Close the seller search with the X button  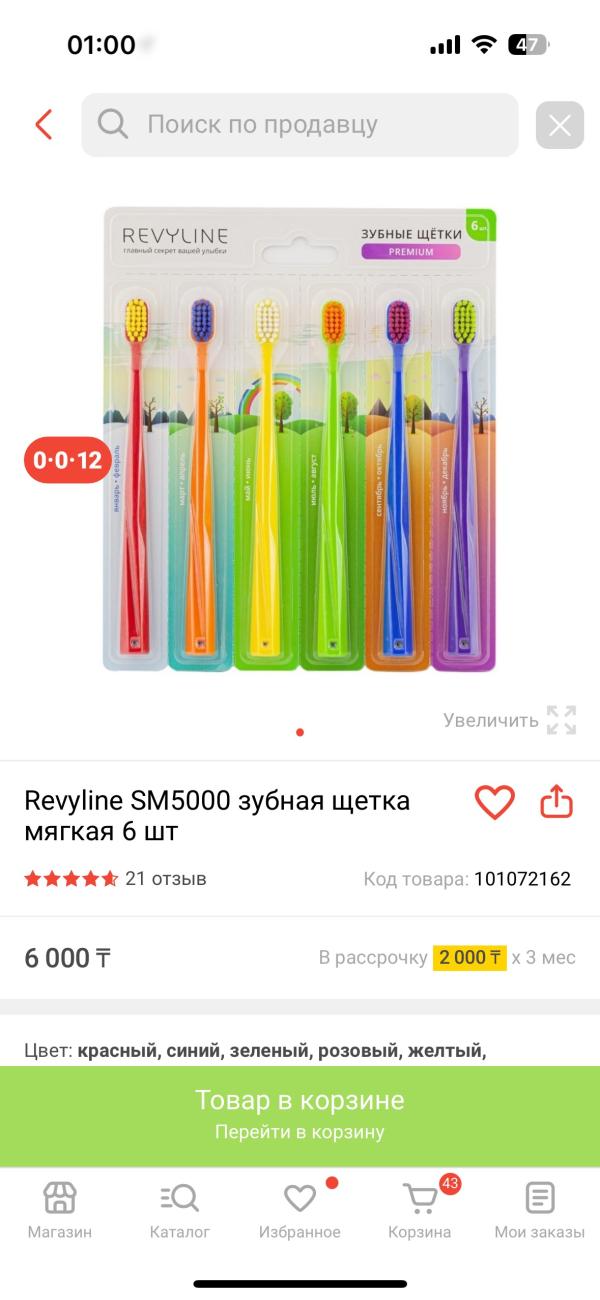560,126
